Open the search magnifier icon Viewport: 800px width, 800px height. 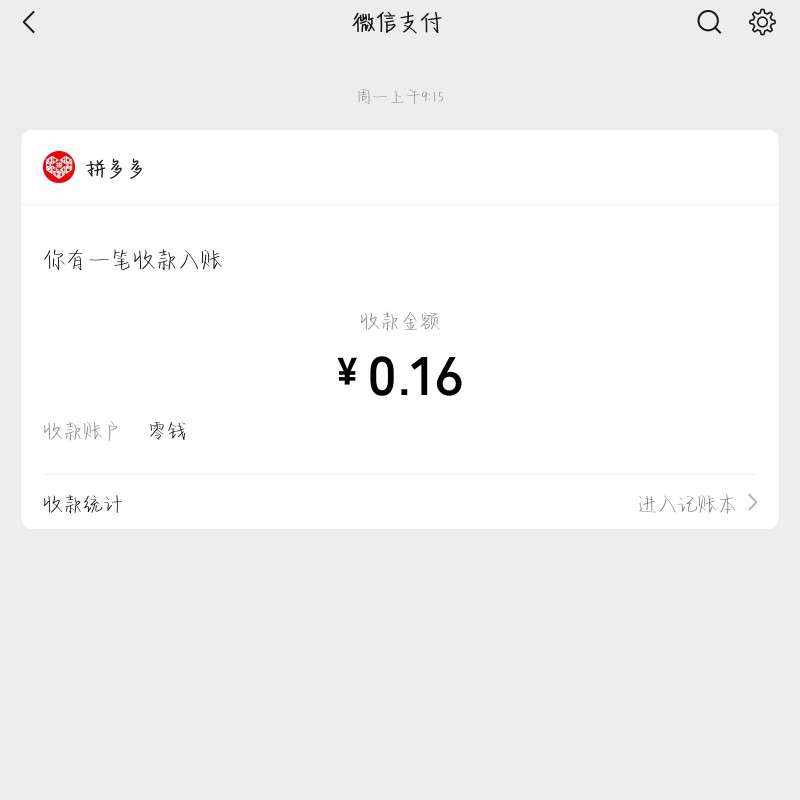(709, 22)
